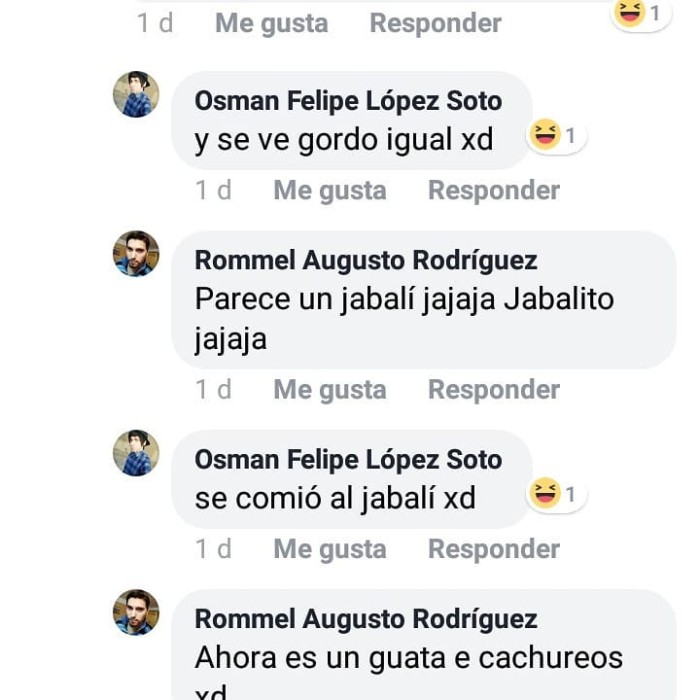
Task: Reply to the comment "y se ve gordo igual xd"
Action: 493,190
